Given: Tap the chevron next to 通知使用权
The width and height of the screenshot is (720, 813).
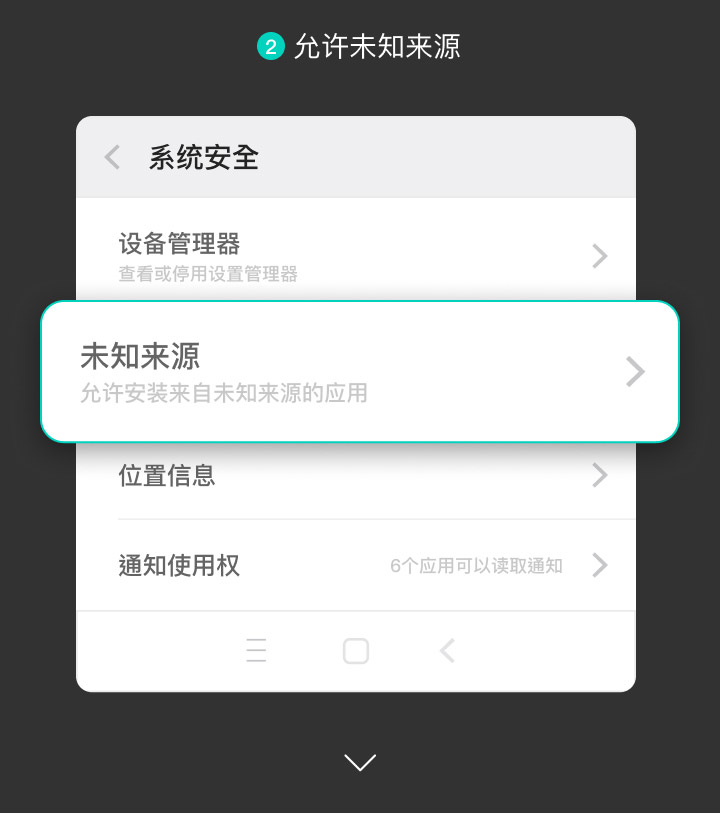Looking at the screenshot, I should click(599, 565).
